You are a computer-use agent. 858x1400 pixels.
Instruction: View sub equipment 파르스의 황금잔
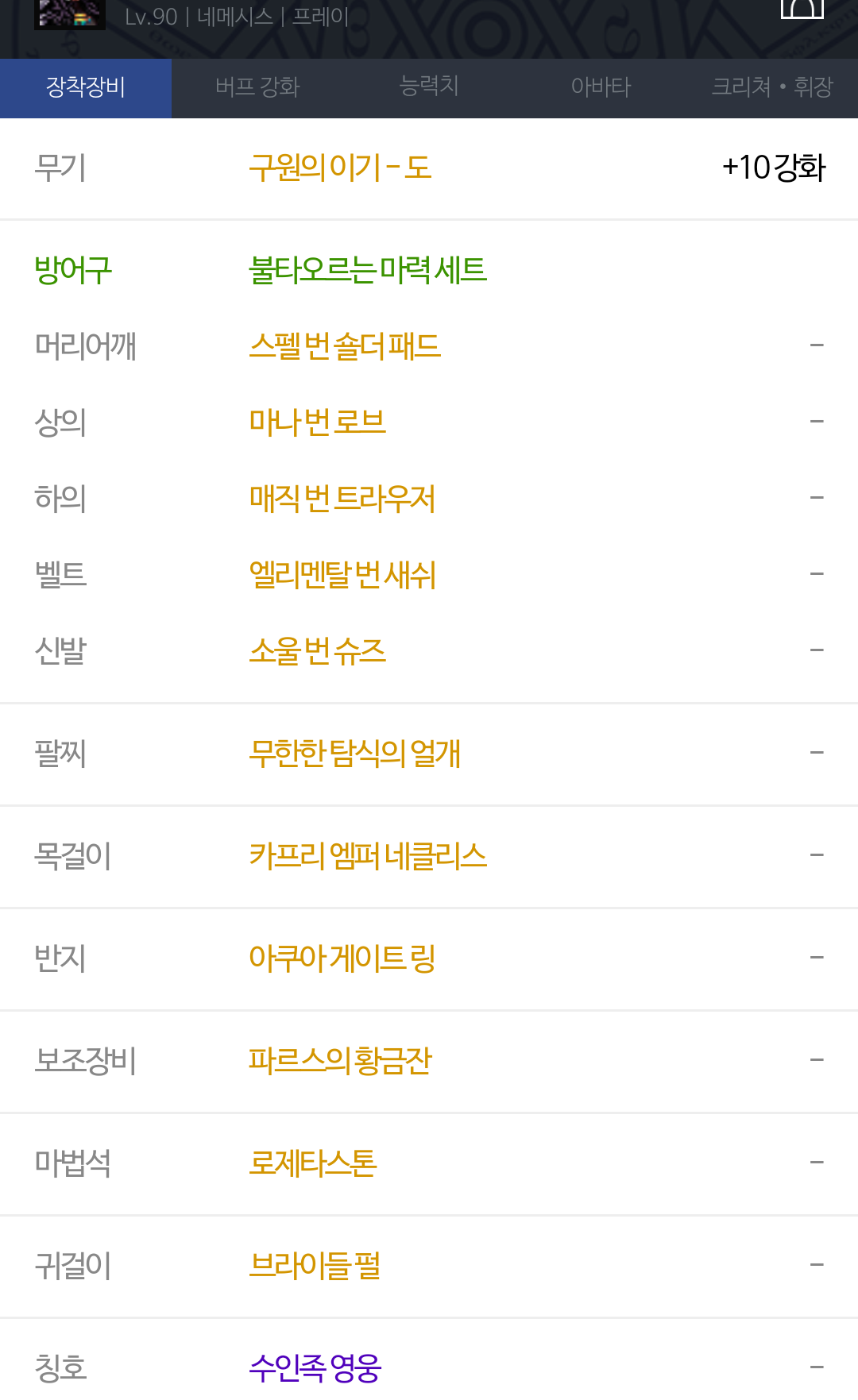click(340, 1061)
